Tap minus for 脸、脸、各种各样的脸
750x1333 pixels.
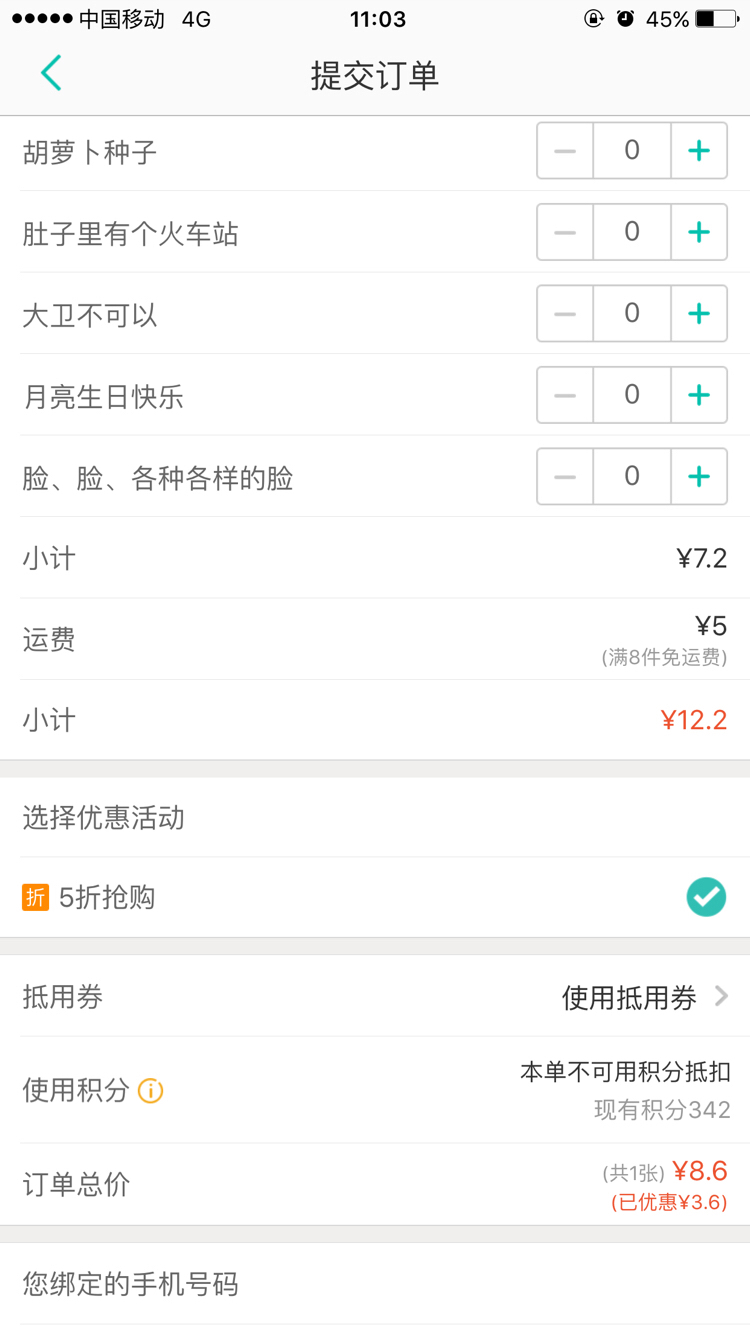565,477
